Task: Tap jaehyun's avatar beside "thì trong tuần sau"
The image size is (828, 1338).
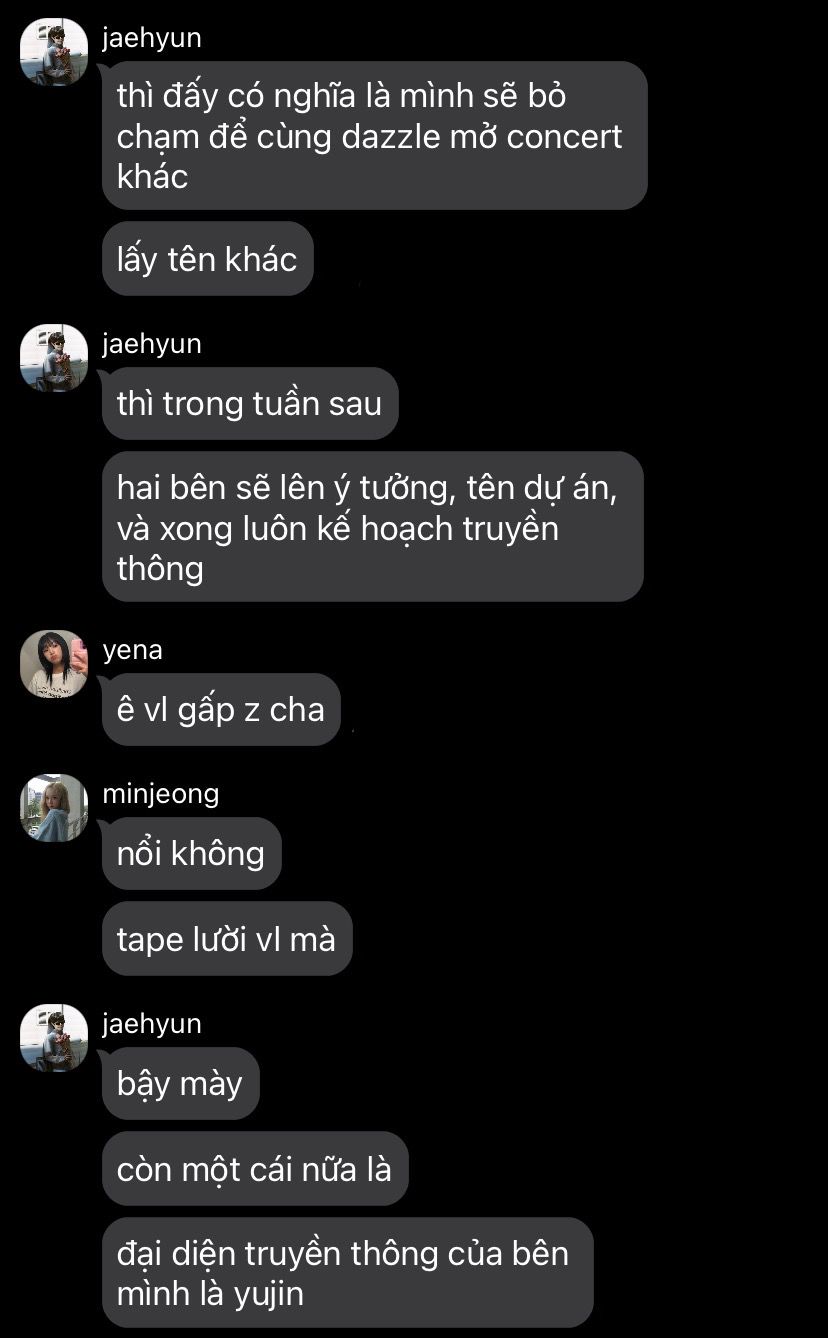Action: coord(54,358)
